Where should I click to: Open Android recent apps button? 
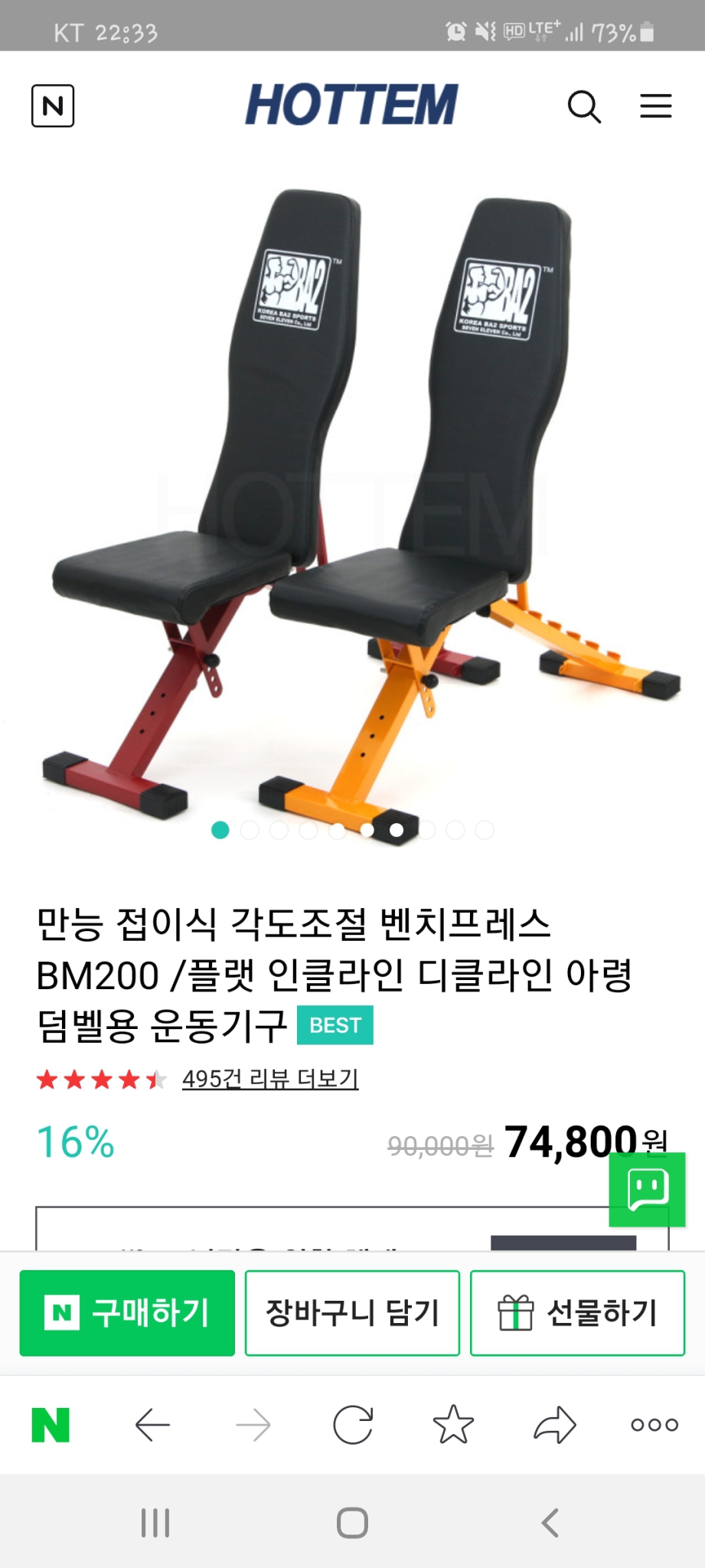155,1523
